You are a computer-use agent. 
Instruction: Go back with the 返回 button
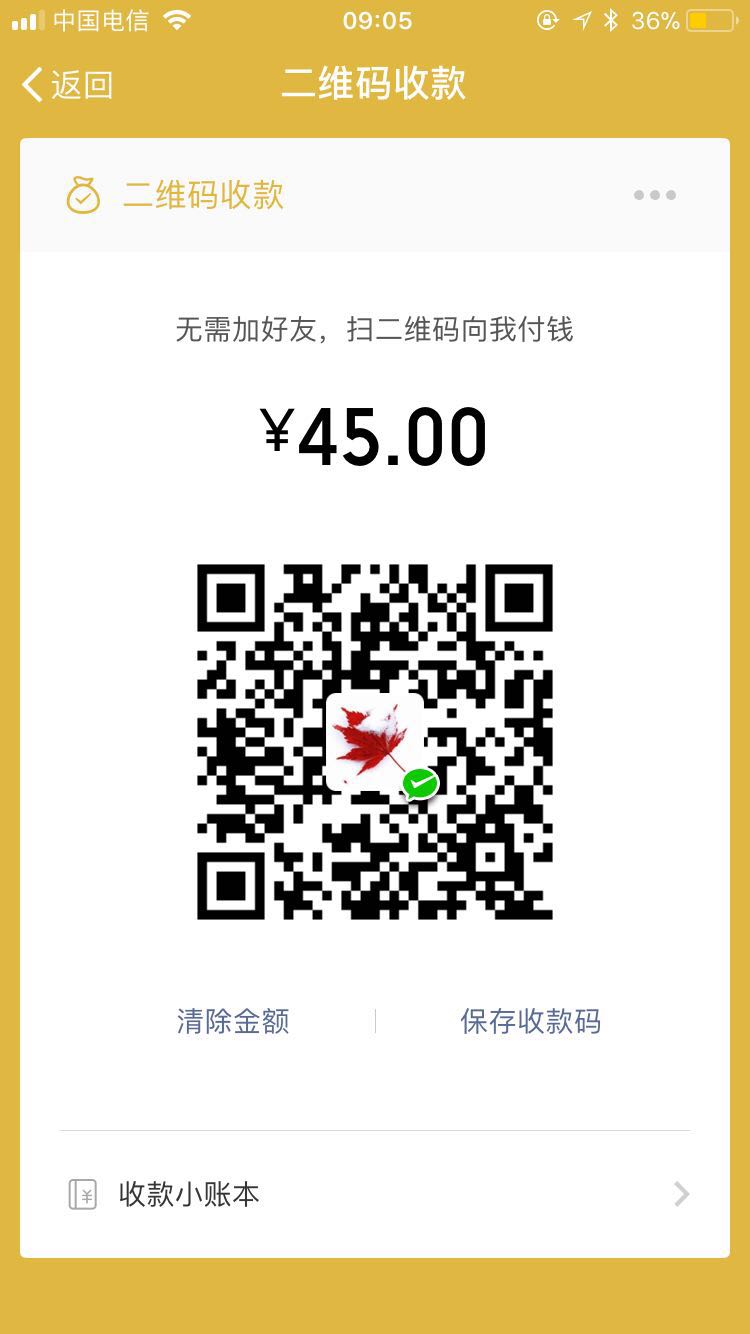67,85
